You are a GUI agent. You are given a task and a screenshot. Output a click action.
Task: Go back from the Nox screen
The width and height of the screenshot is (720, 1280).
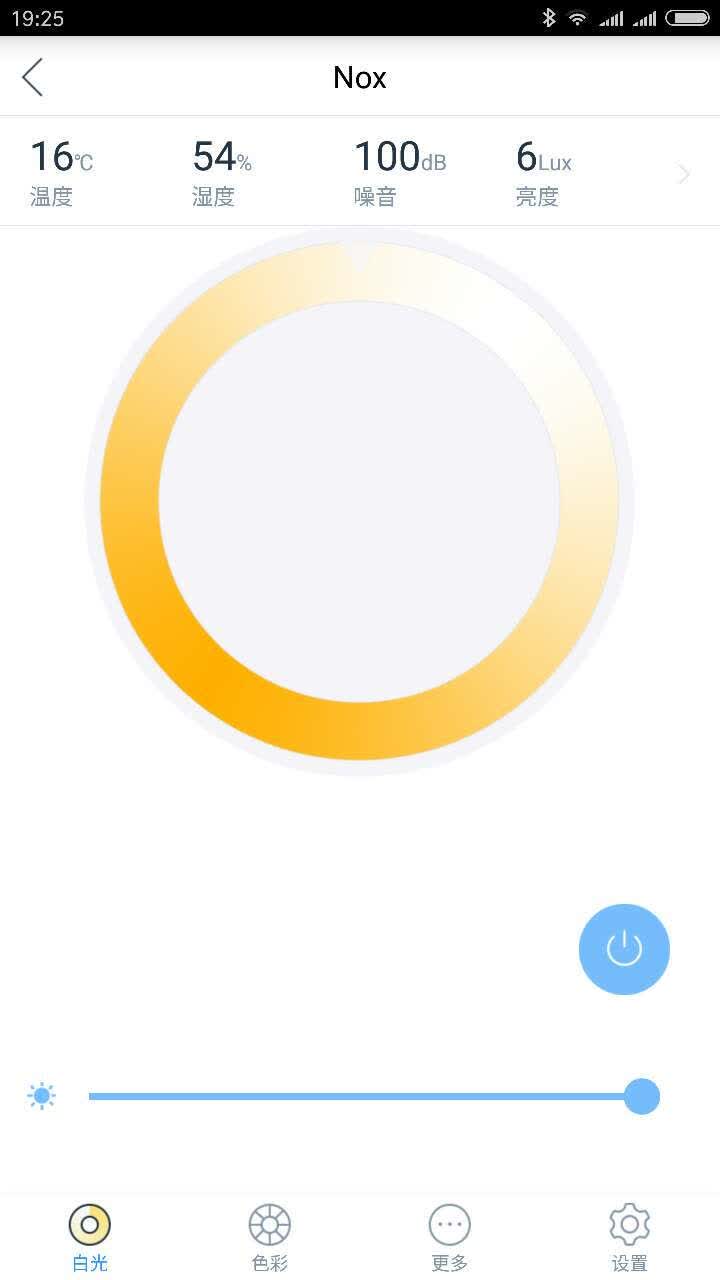point(33,77)
